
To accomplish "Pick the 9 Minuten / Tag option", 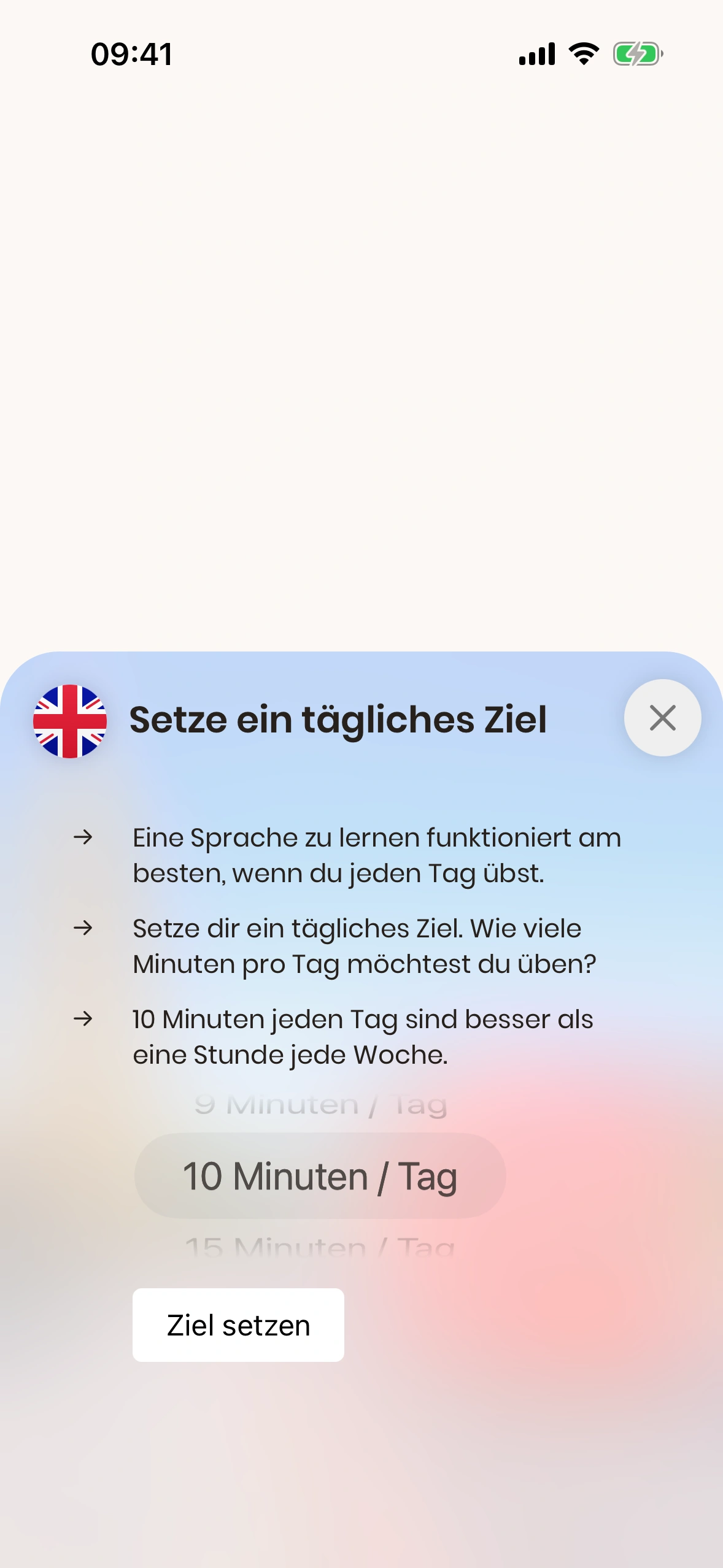I will click(x=320, y=1105).
